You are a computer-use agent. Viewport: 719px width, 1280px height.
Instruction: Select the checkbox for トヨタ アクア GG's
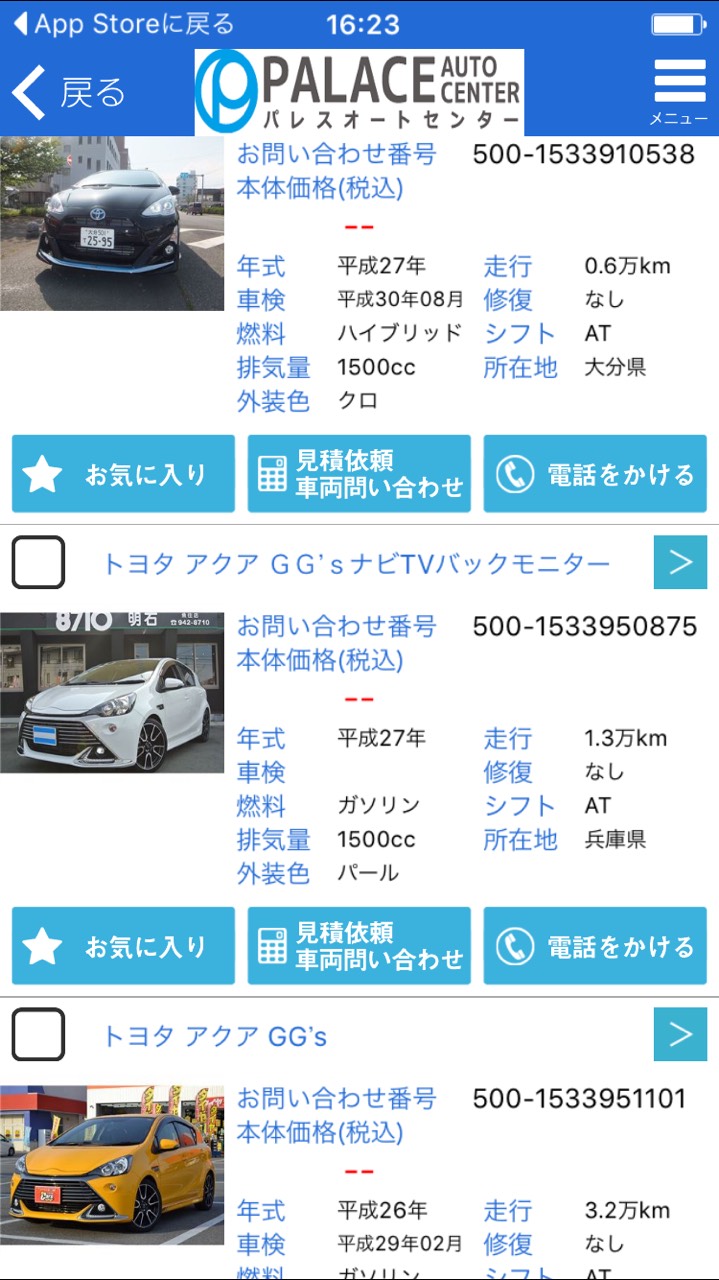pyautogui.click(x=38, y=1034)
